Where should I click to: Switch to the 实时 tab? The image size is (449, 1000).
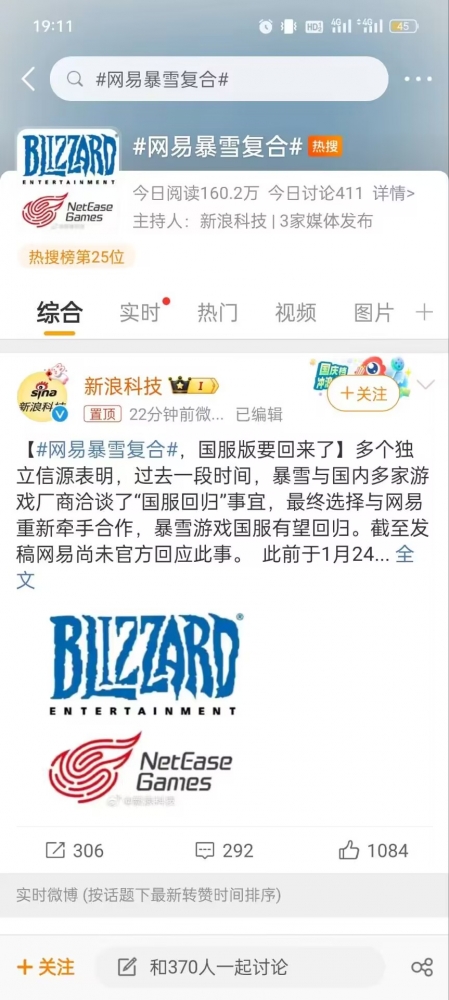[x=140, y=312]
